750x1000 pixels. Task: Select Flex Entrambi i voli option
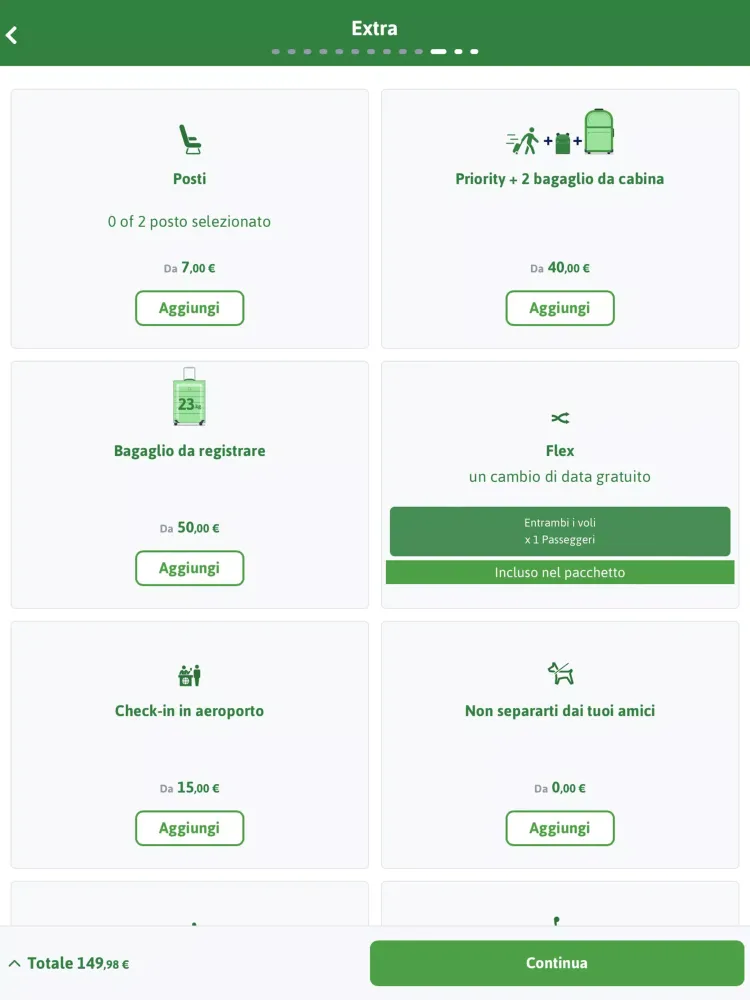pyautogui.click(x=559, y=531)
